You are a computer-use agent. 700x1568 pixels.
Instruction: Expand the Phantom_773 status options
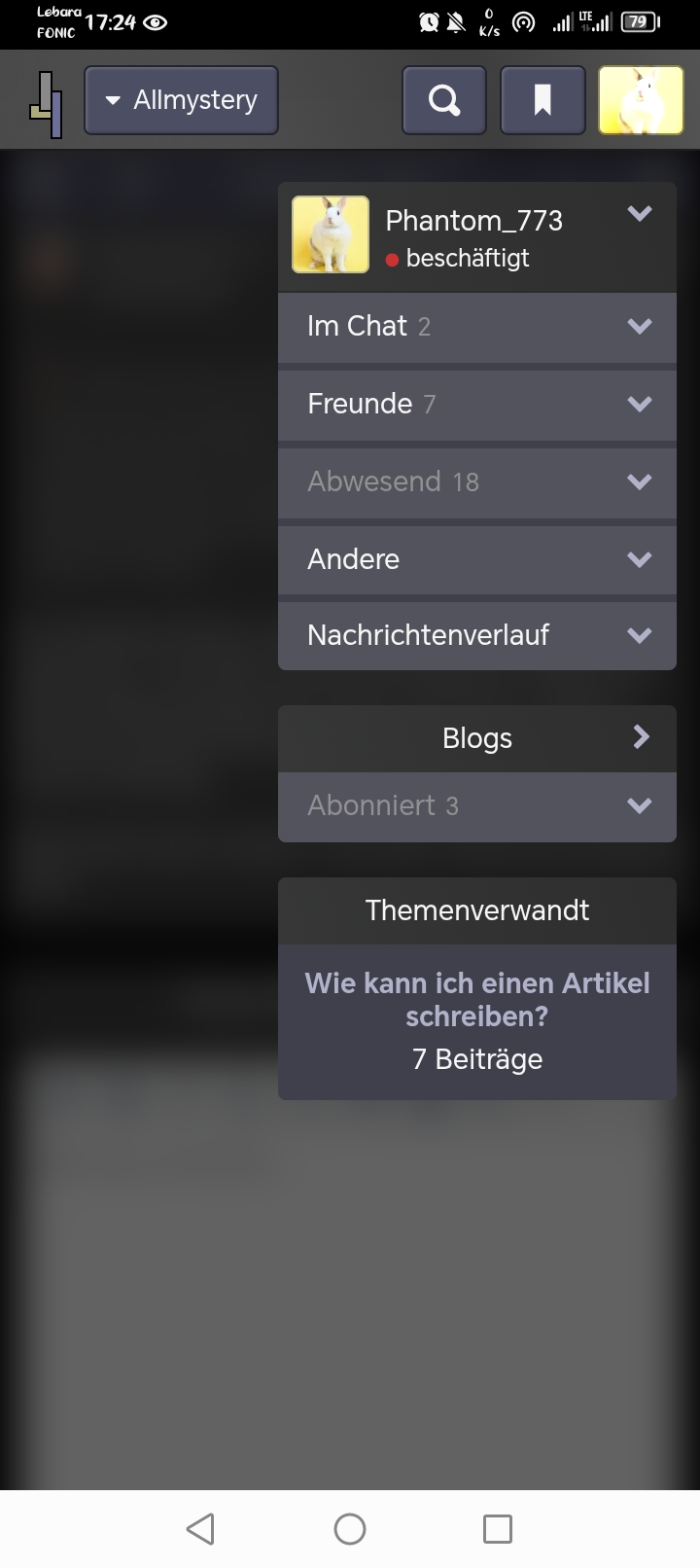(x=639, y=214)
